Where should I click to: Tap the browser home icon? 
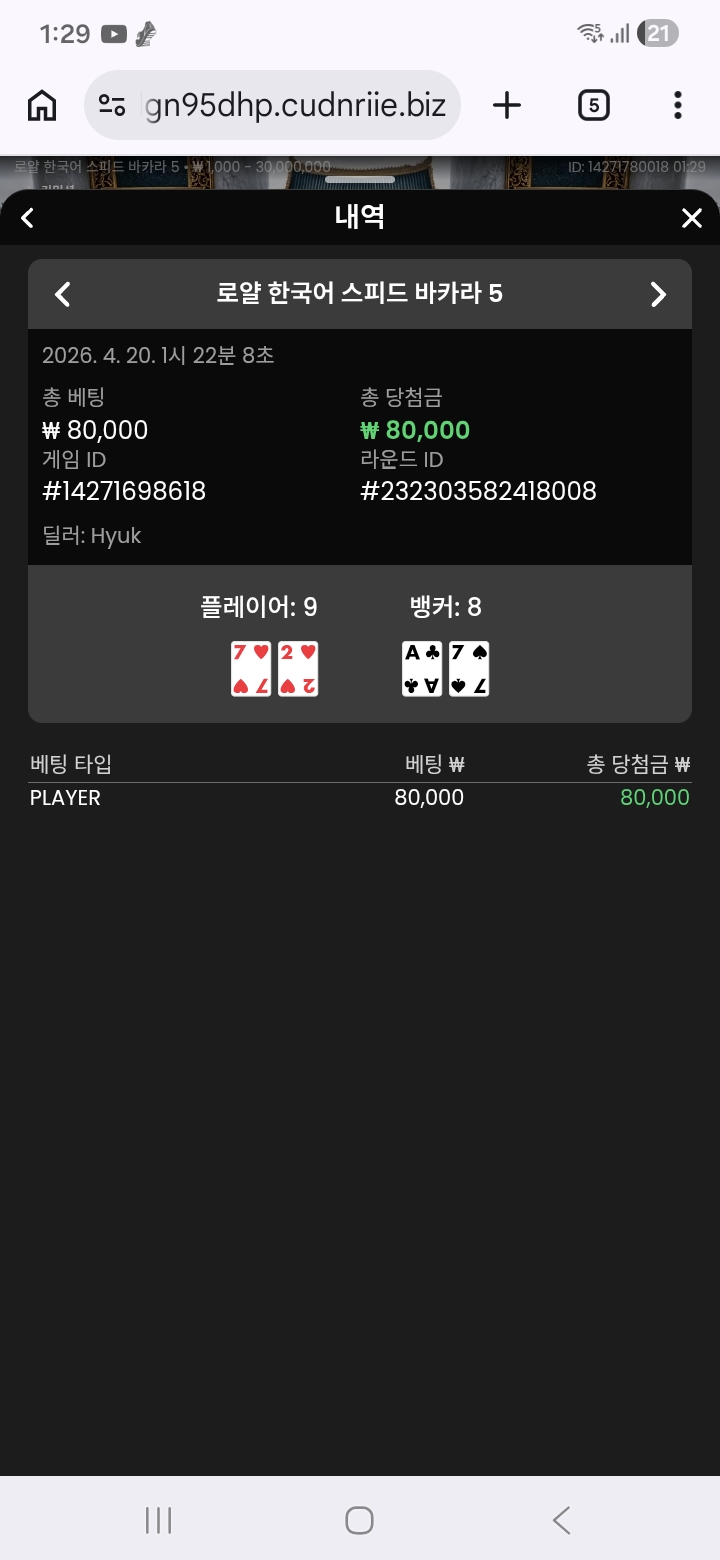(41, 105)
